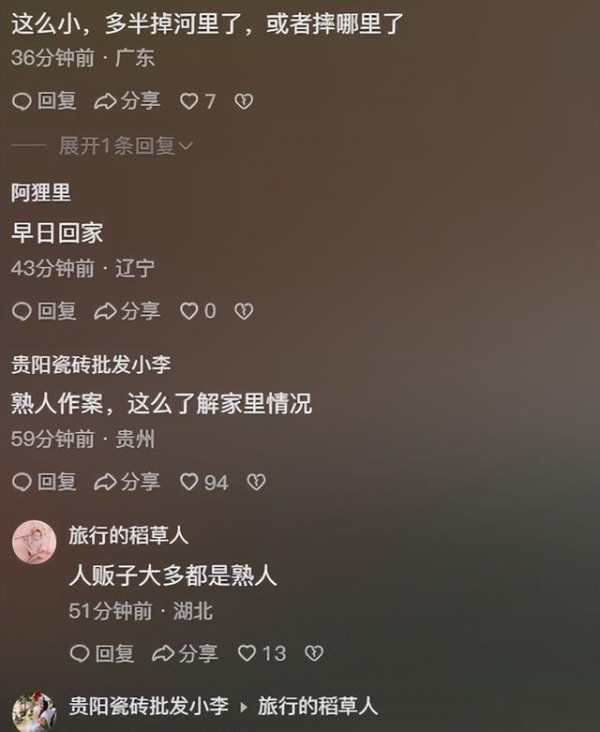Reply to the 熟人作案 comment
Viewport: 600px width, 732px height.
(44, 482)
